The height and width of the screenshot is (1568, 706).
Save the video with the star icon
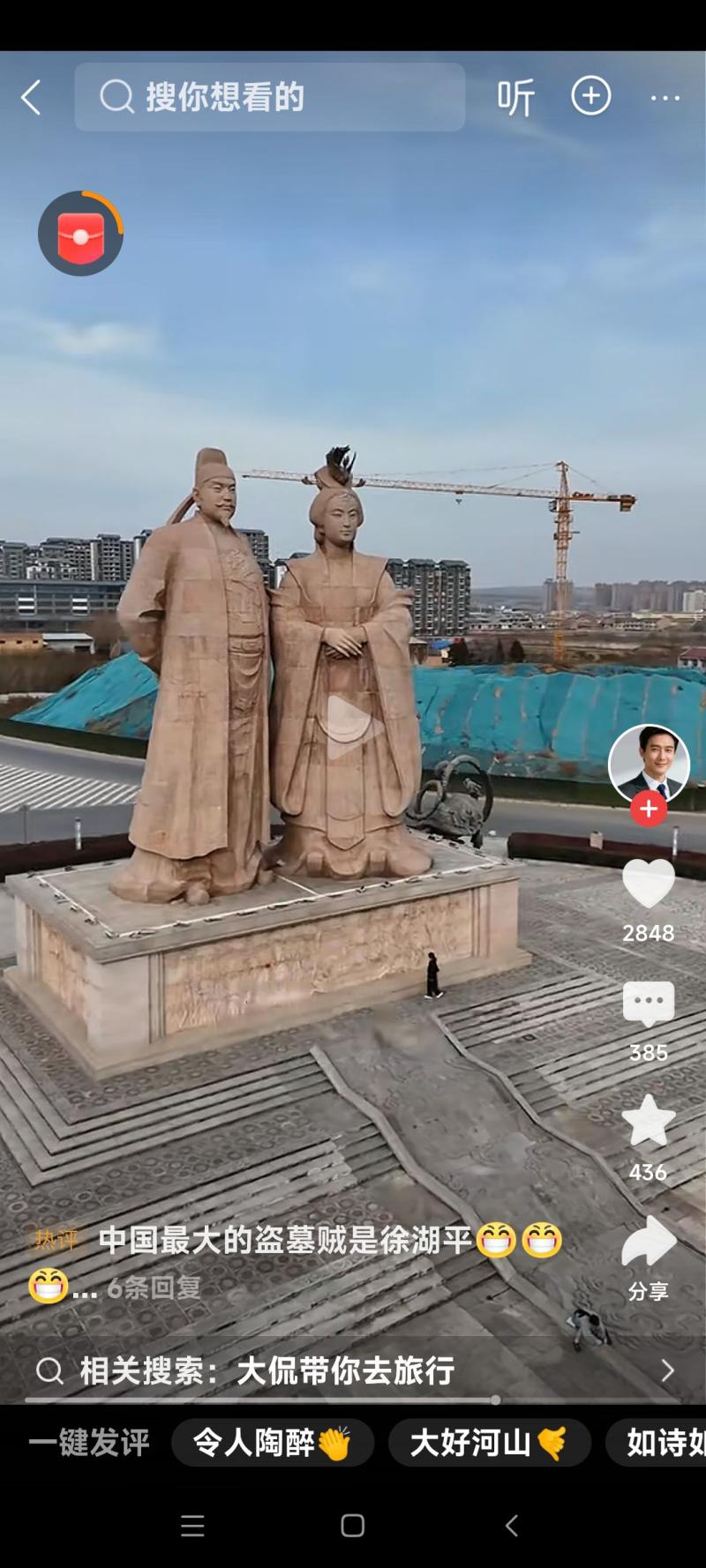[x=649, y=1122]
